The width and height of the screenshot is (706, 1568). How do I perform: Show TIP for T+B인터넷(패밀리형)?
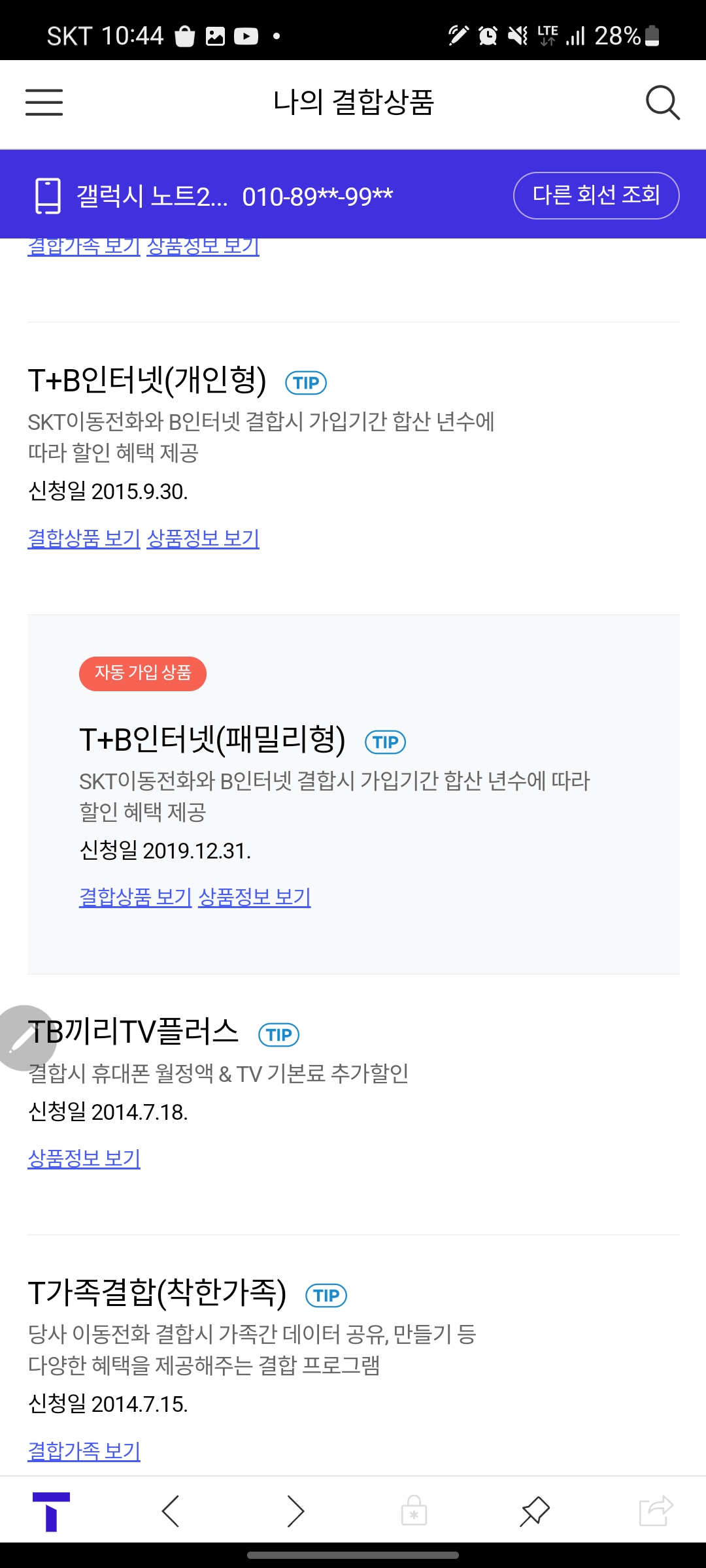tap(386, 742)
